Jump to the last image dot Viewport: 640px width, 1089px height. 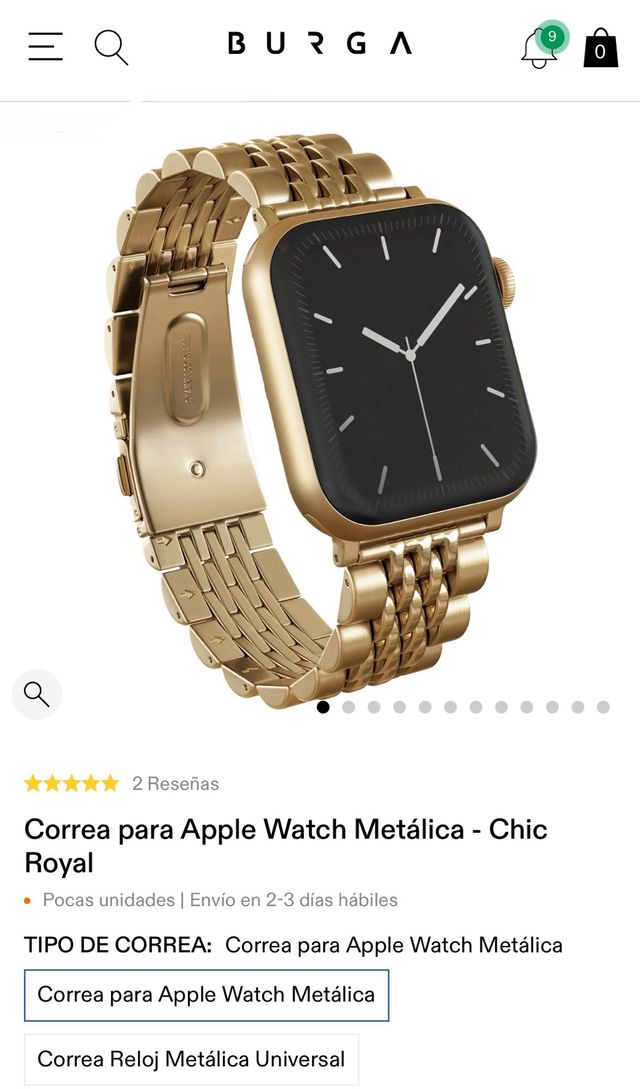603,707
